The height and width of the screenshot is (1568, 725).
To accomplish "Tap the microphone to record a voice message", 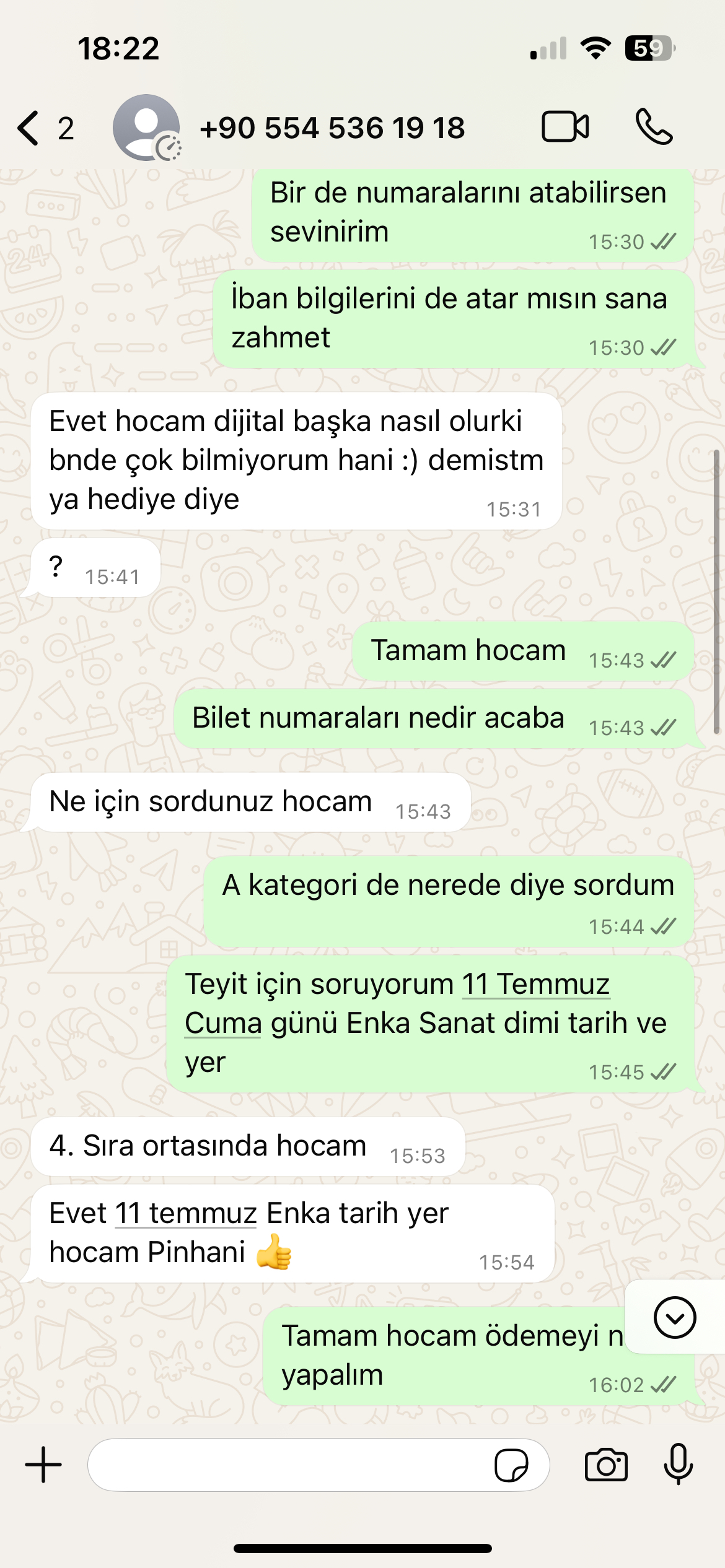I will coord(679,1463).
